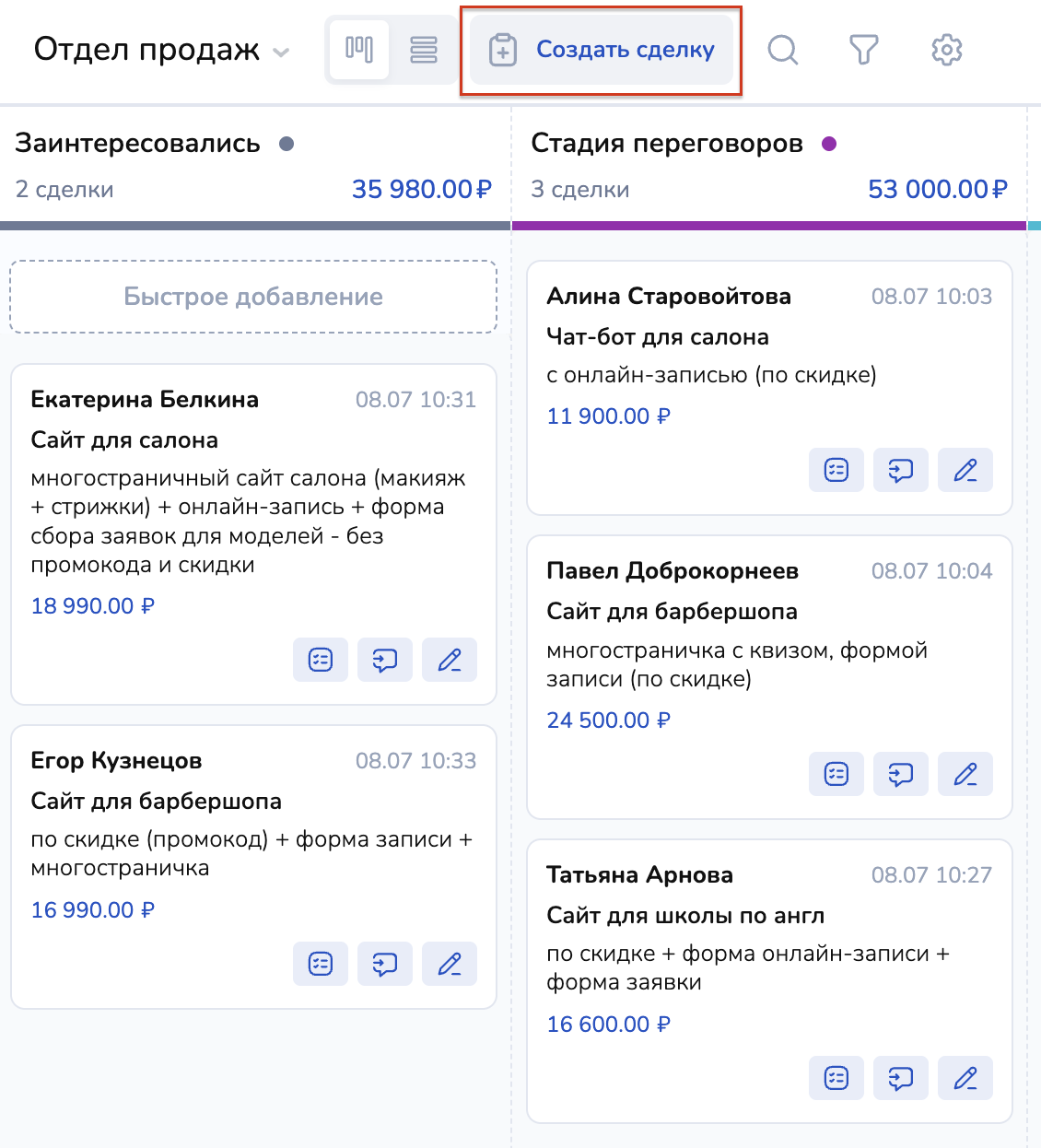Switch to list view

pos(423,50)
